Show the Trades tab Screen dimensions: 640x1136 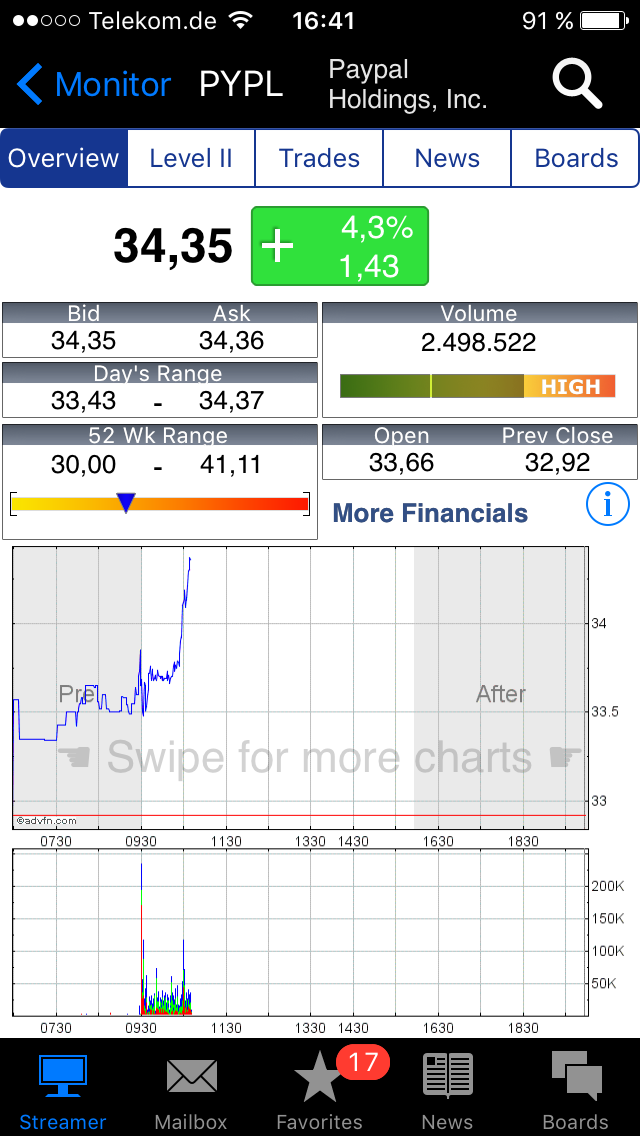click(319, 158)
